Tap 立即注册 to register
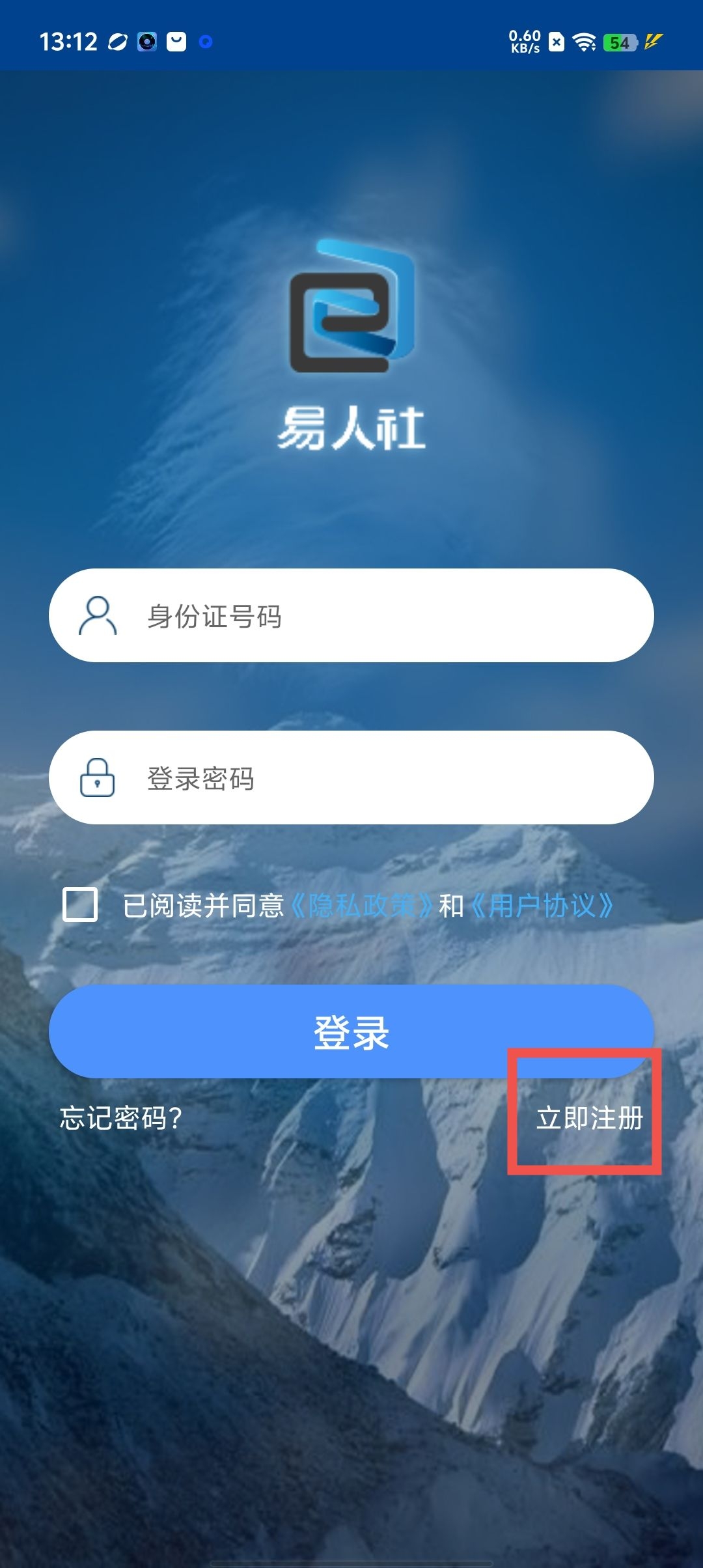This screenshot has height=1568, width=703. (590, 1118)
